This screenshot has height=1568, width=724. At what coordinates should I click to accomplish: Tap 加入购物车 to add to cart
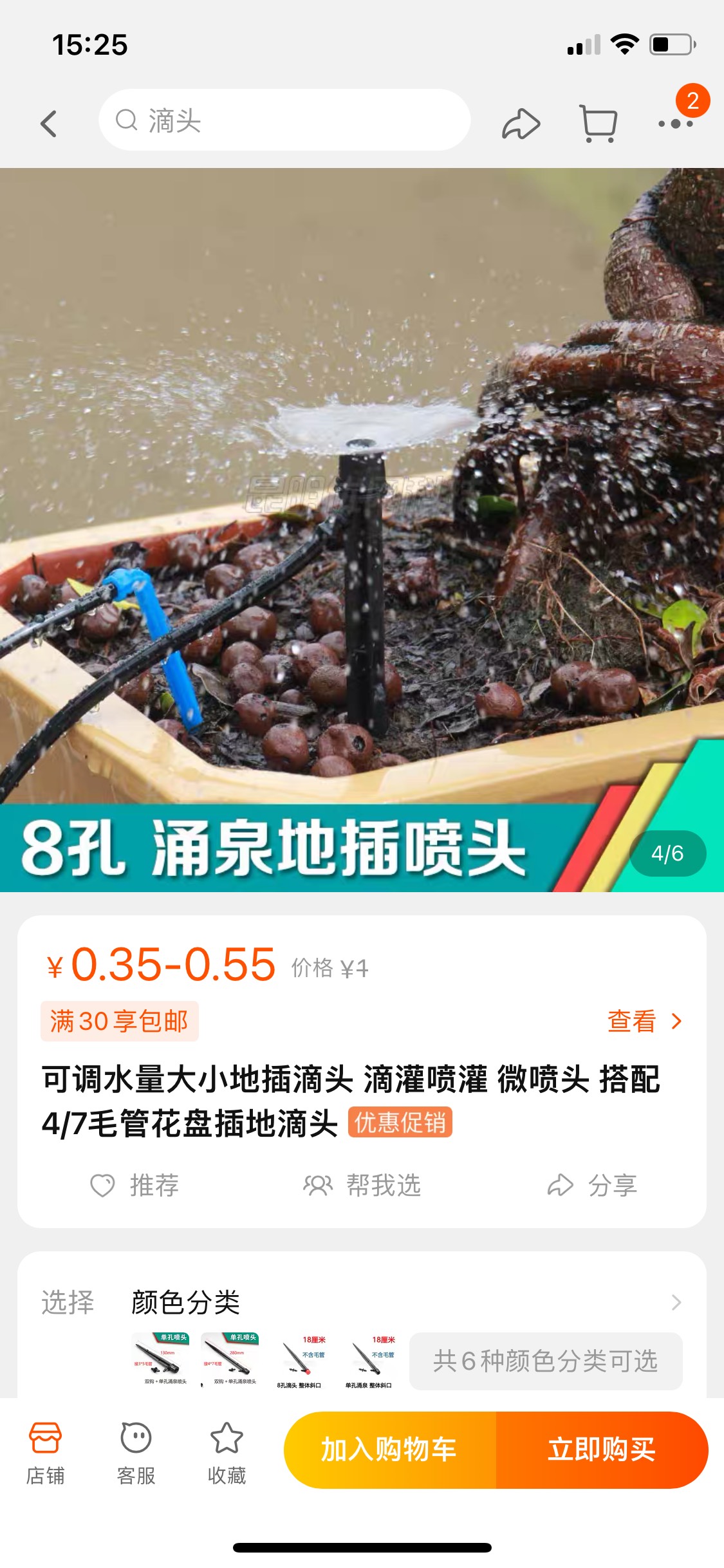[389, 1450]
